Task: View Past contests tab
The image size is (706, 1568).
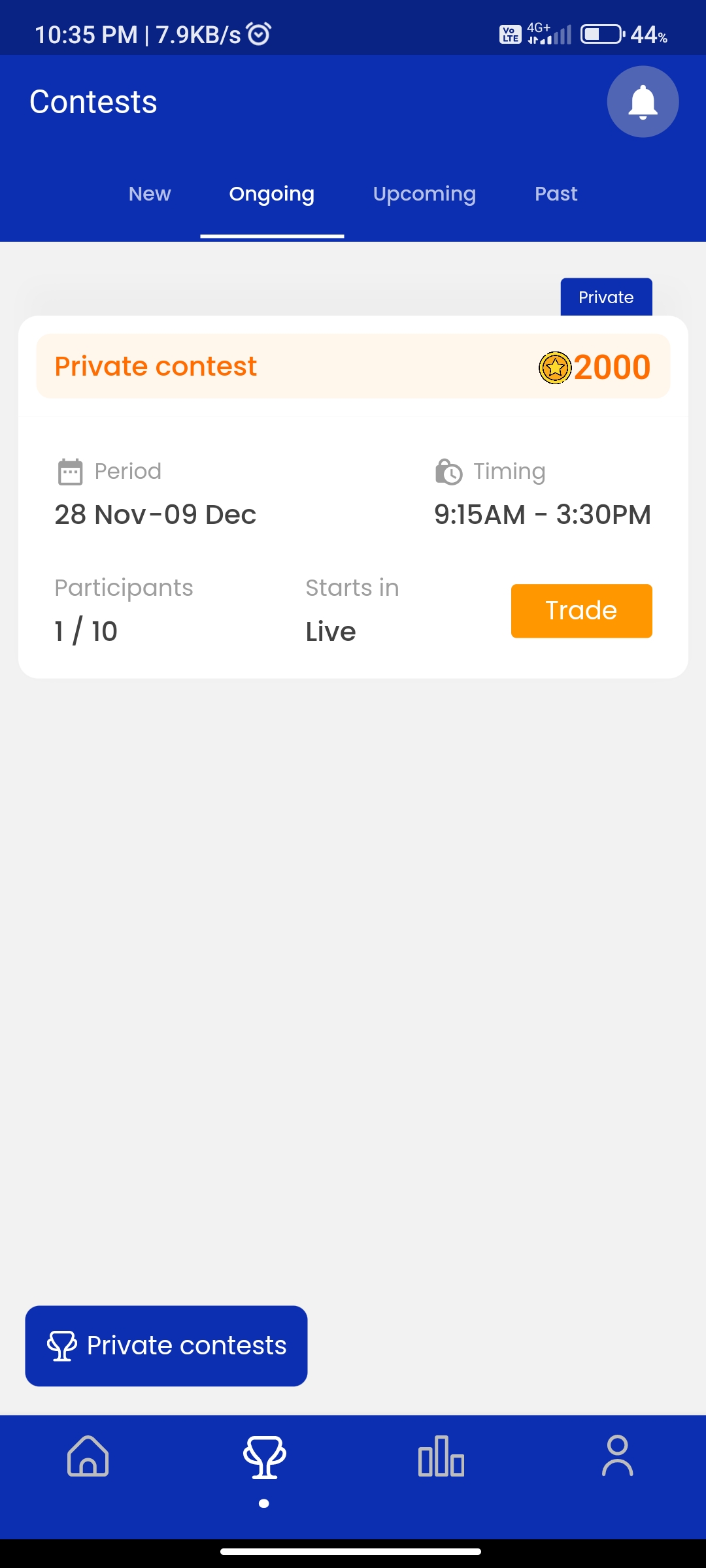Action: click(x=556, y=194)
